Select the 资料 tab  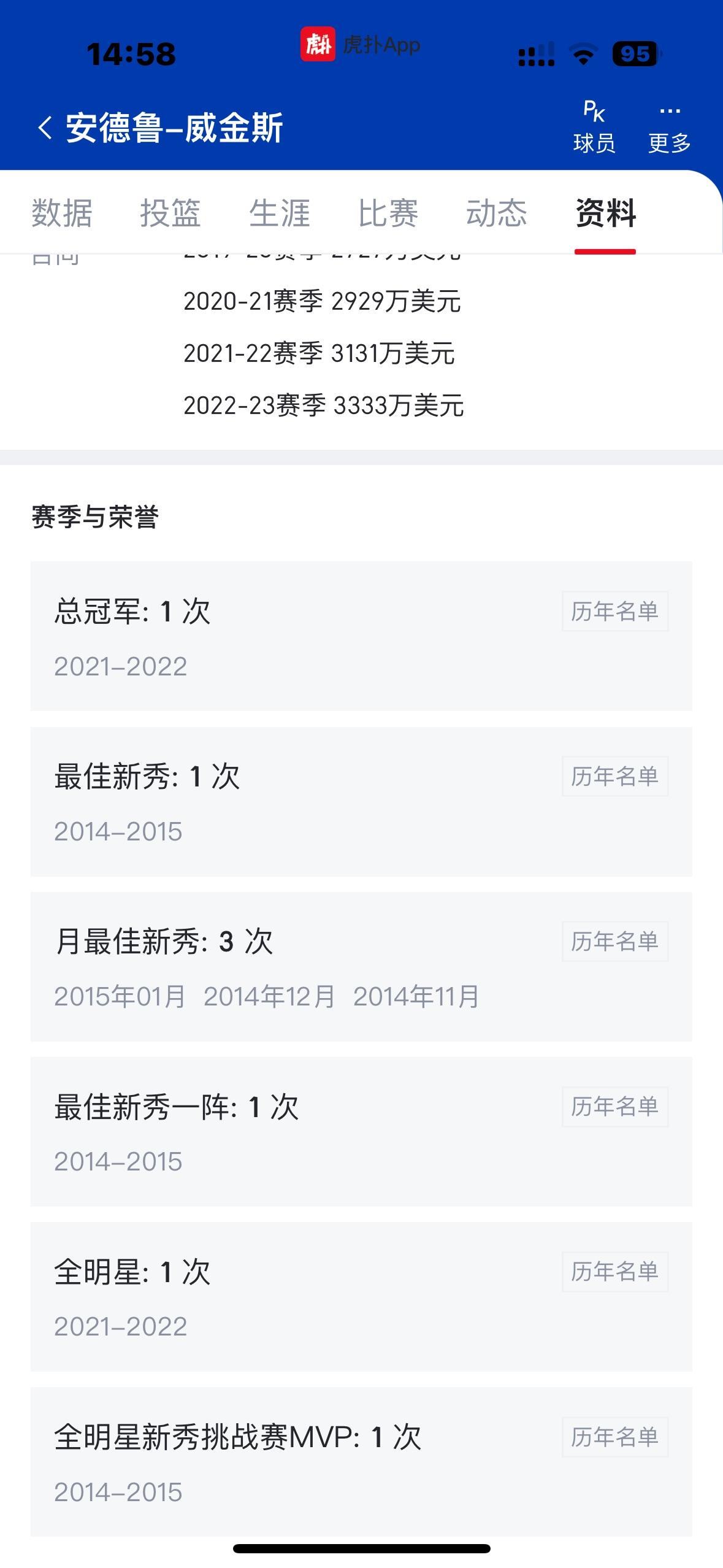pos(605,213)
